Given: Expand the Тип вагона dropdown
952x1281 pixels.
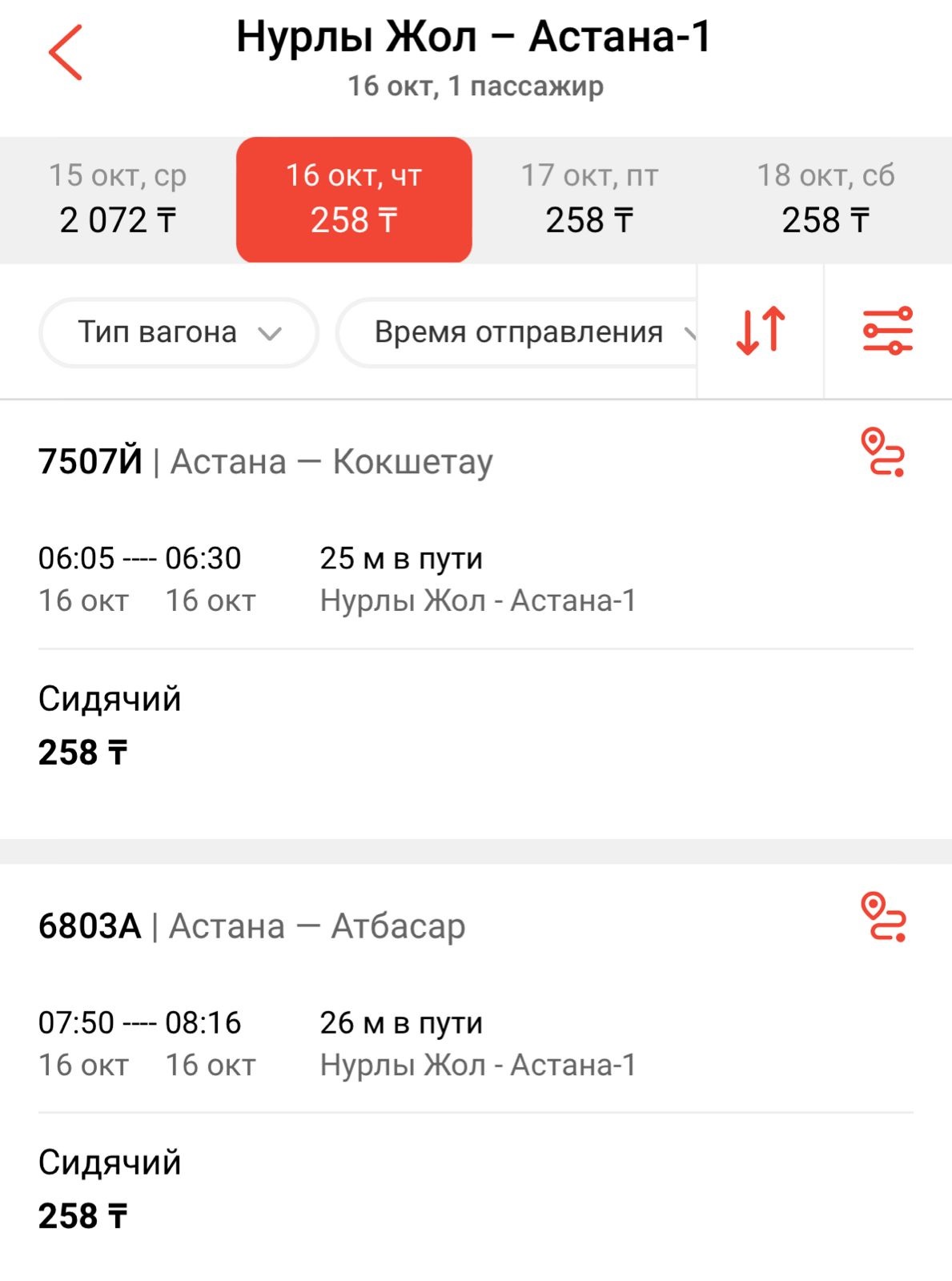Looking at the screenshot, I should [179, 332].
